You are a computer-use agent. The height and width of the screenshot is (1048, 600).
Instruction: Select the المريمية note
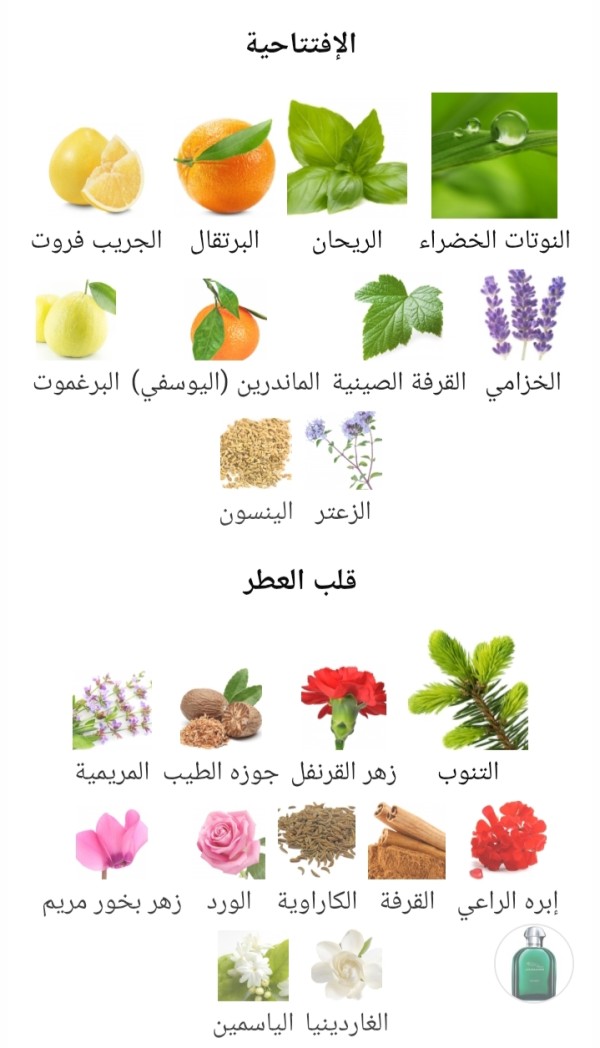click(112, 710)
